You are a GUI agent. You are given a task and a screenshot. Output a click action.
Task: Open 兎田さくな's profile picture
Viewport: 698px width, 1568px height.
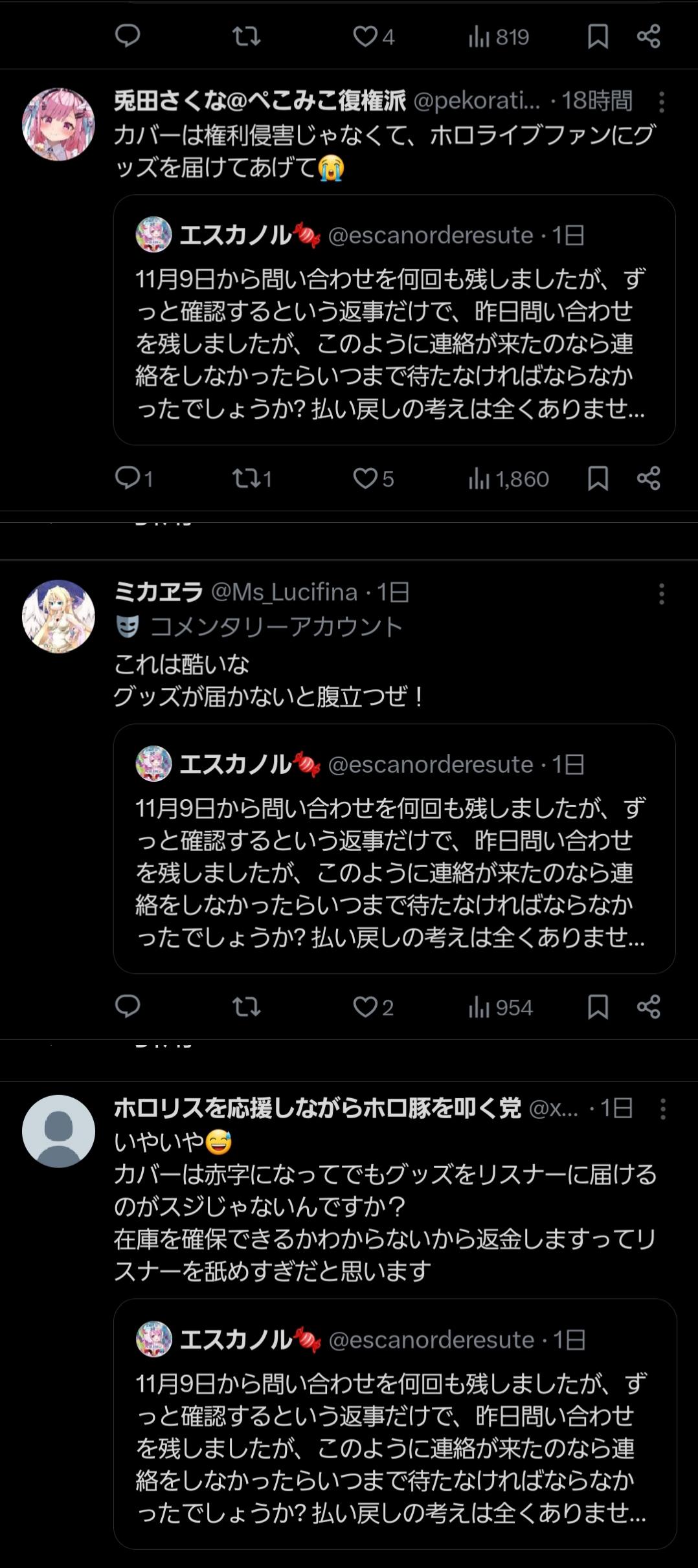58,125
